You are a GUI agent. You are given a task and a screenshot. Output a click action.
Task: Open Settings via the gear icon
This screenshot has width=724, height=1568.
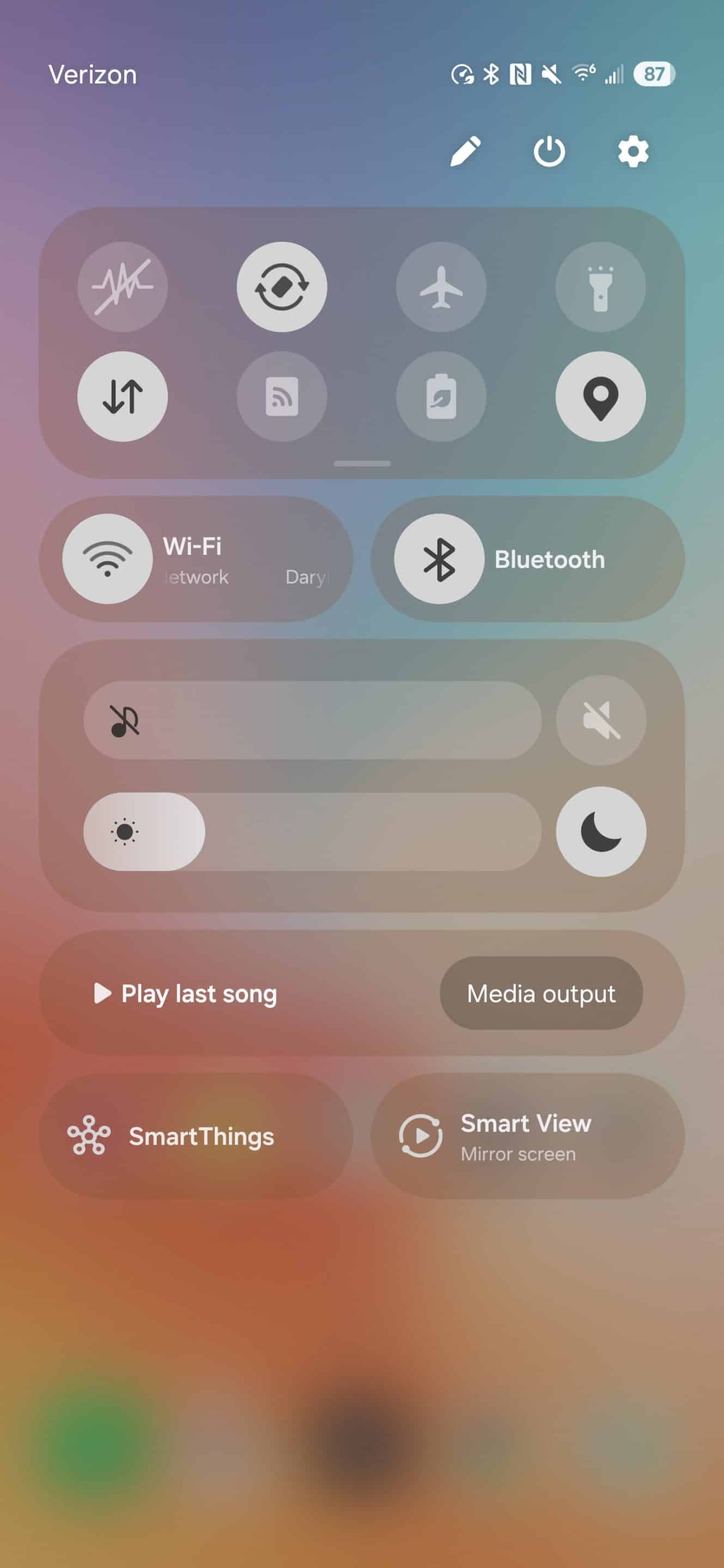633,151
